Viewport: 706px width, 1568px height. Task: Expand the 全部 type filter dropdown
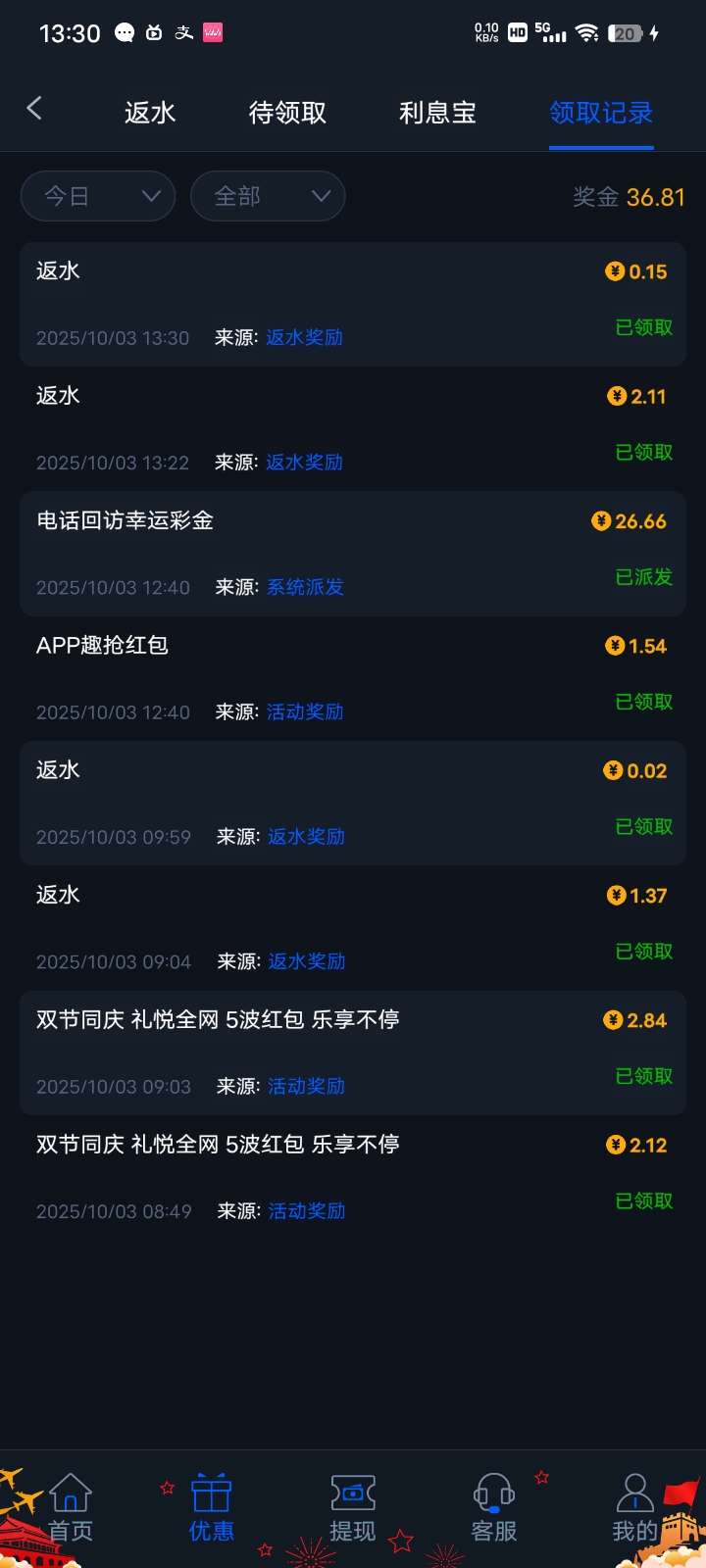[x=268, y=196]
